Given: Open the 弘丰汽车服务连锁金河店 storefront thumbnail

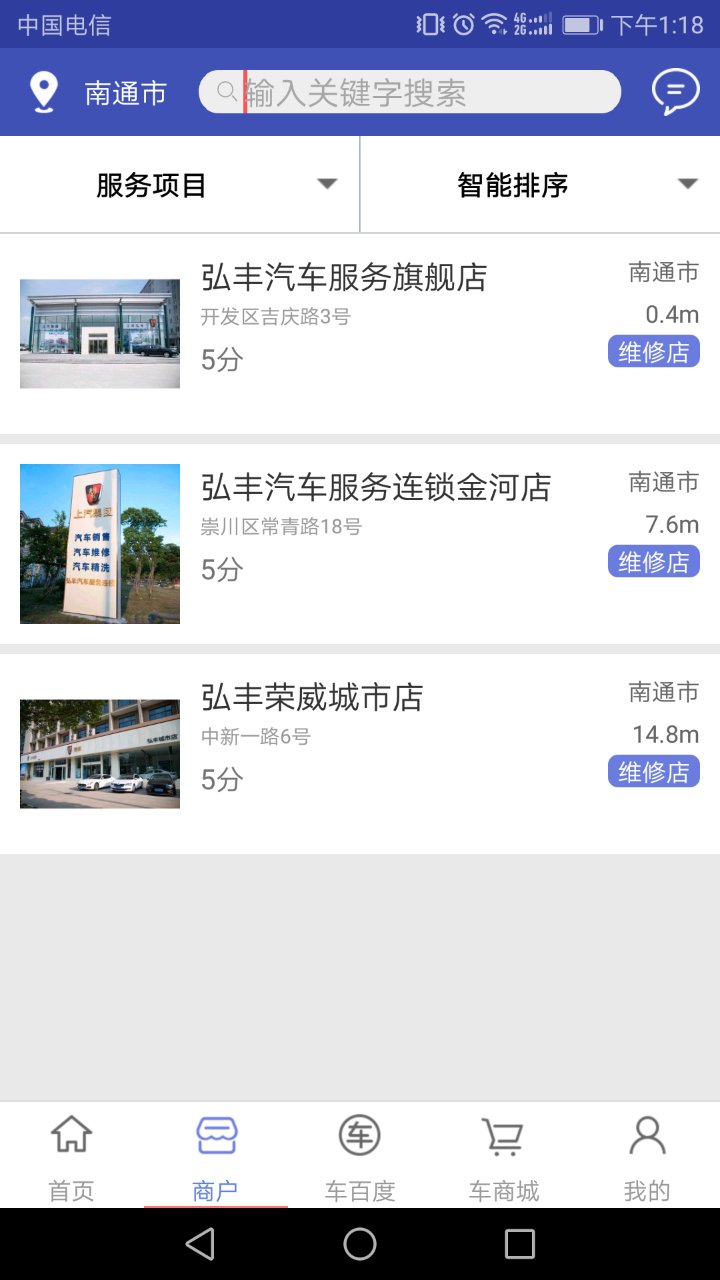Looking at the screenshot, I should click(x=99, y=543).
